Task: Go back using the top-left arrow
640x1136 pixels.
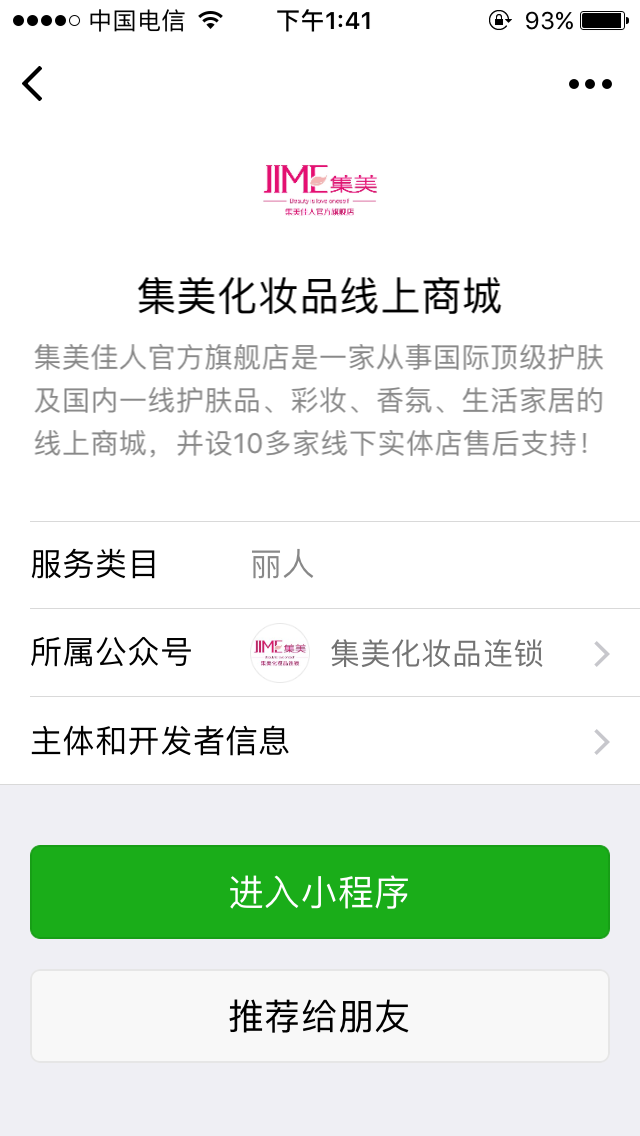Action: click(33, 84)
